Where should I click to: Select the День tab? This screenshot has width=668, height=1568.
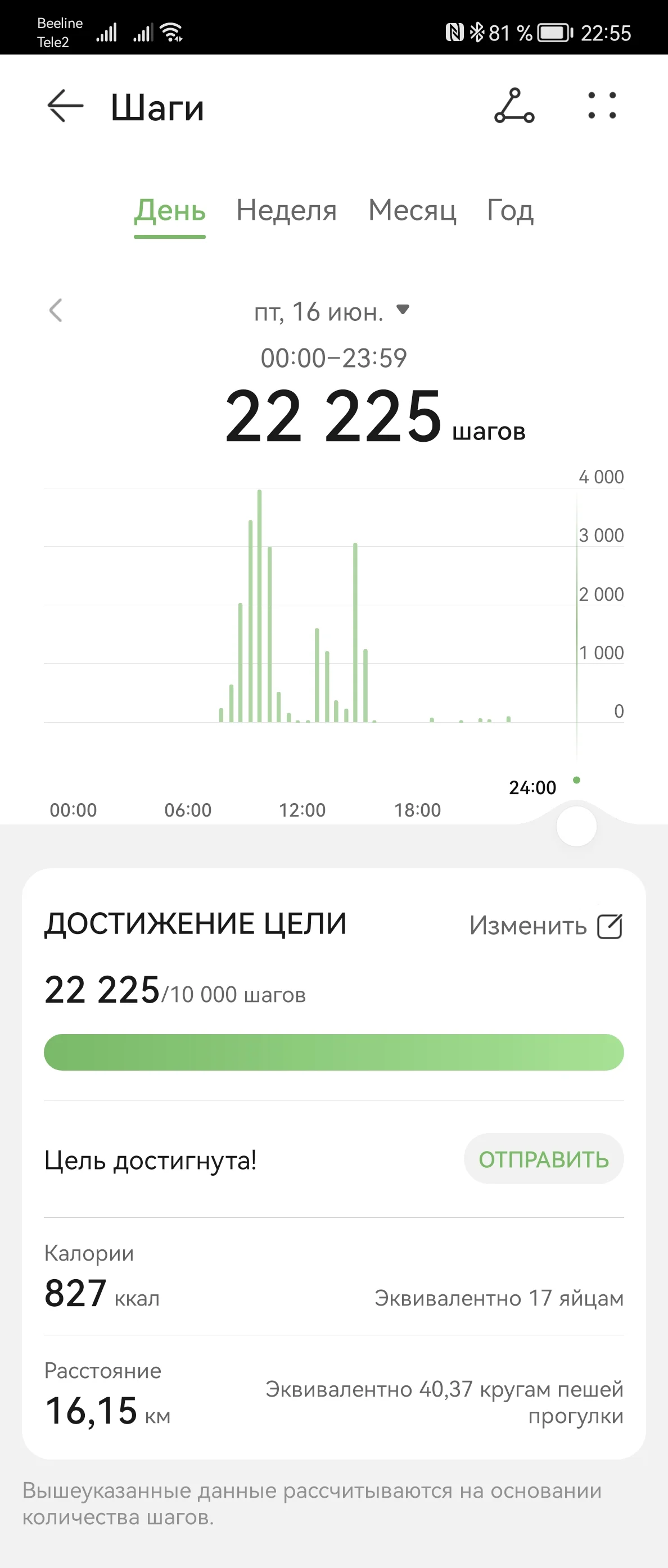(x=170, y=211)
